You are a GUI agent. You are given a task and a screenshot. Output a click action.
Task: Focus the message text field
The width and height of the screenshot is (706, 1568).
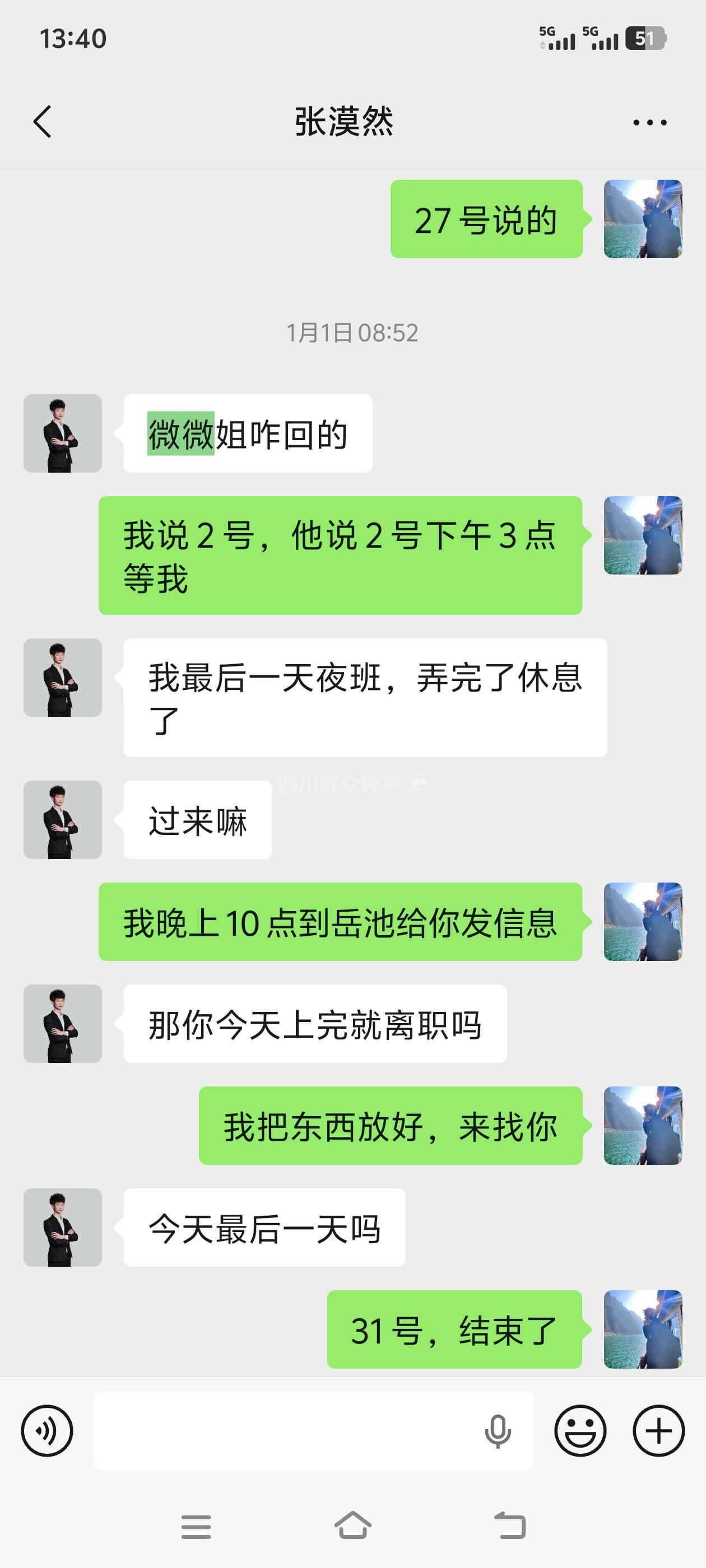pos(286,1430)
